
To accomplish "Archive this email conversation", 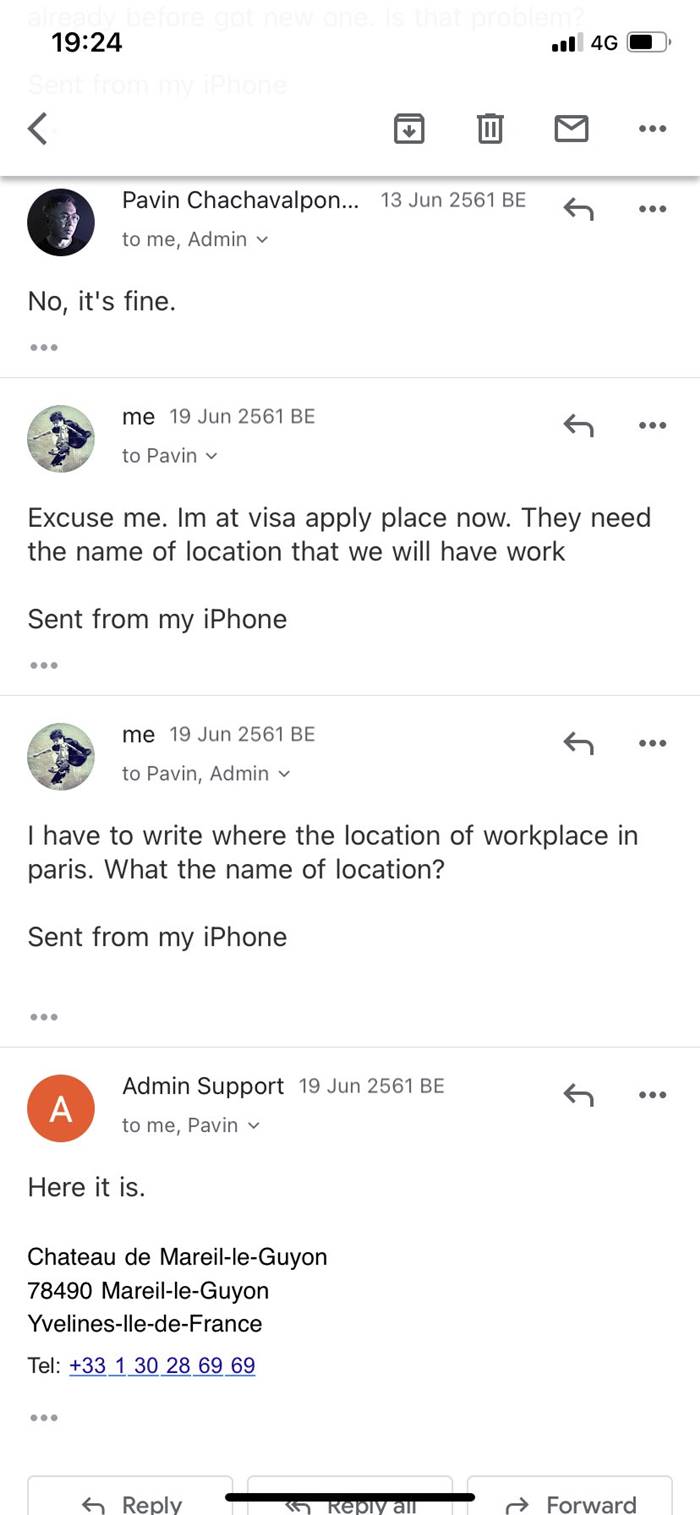I will 409,128.
